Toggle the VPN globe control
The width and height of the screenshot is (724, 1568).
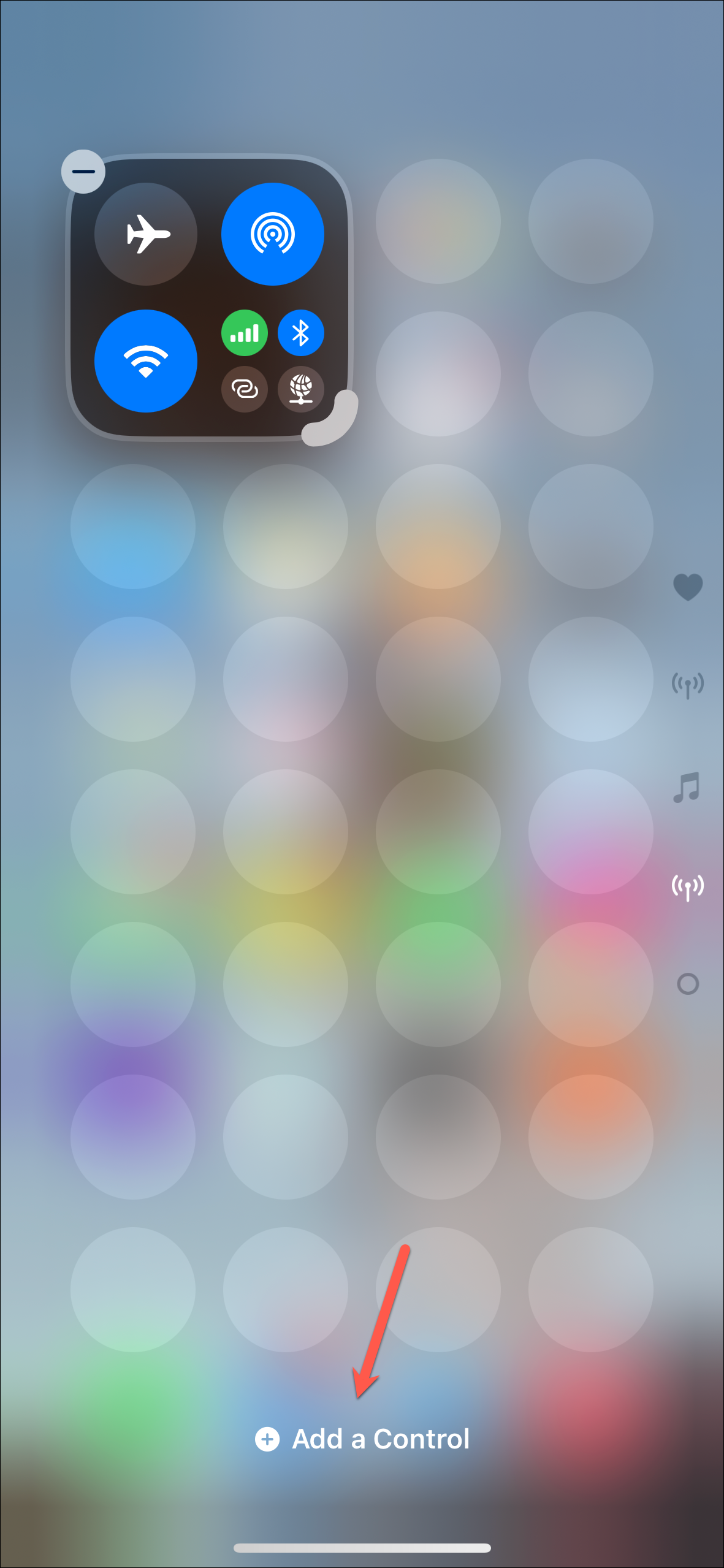300,389
